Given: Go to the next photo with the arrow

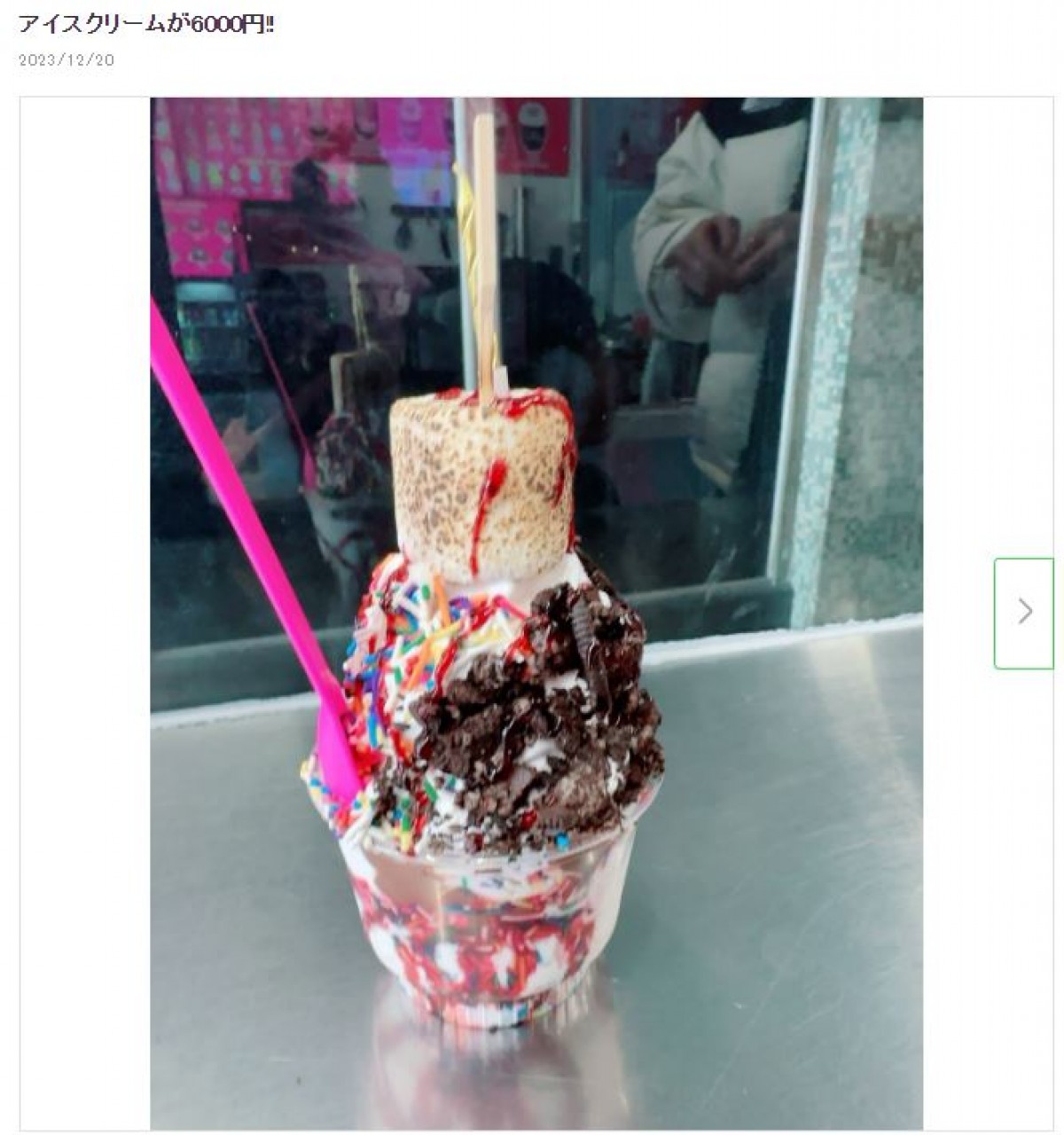Looking at the screenshot, I should [1024, 613].
